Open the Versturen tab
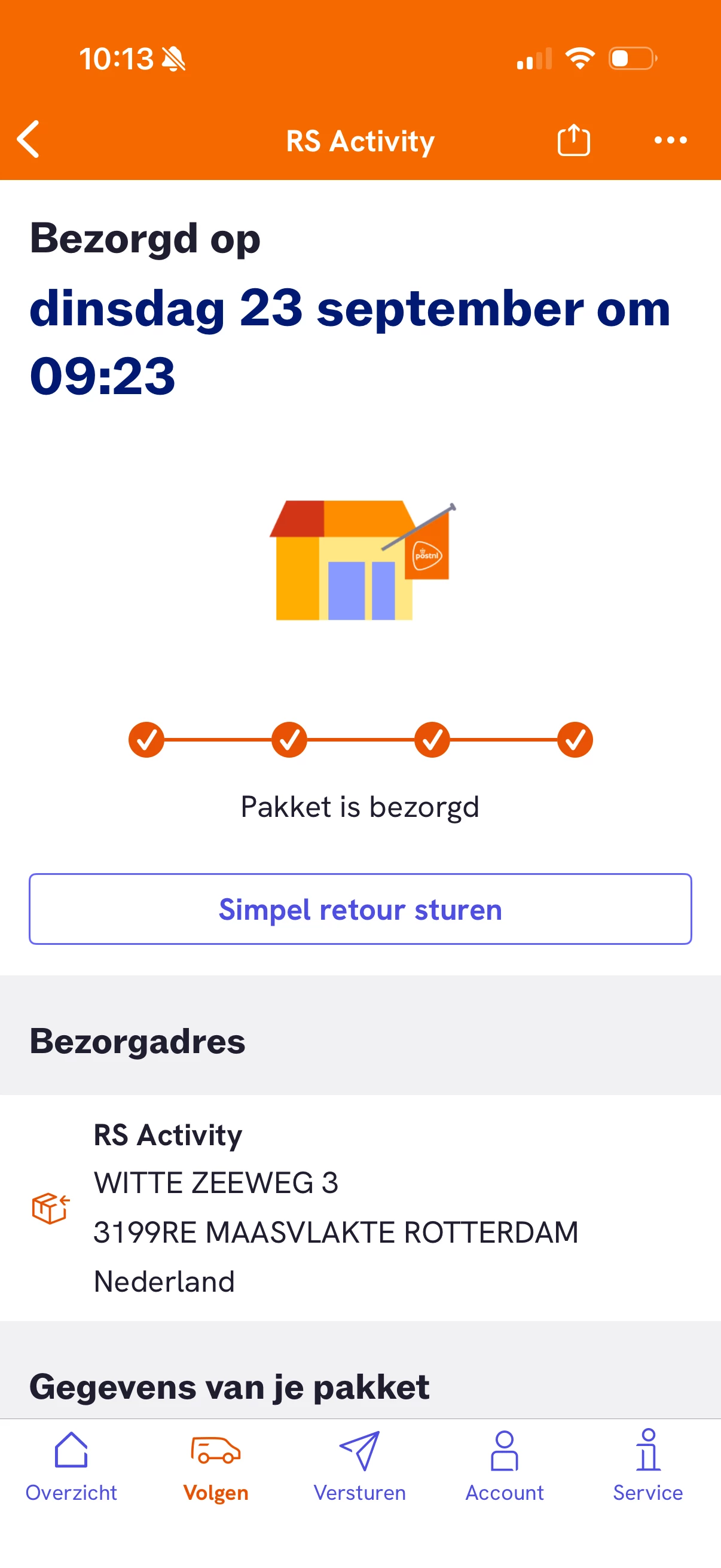This screenshot has width=721, height=1568. [x=359, y=1465]
